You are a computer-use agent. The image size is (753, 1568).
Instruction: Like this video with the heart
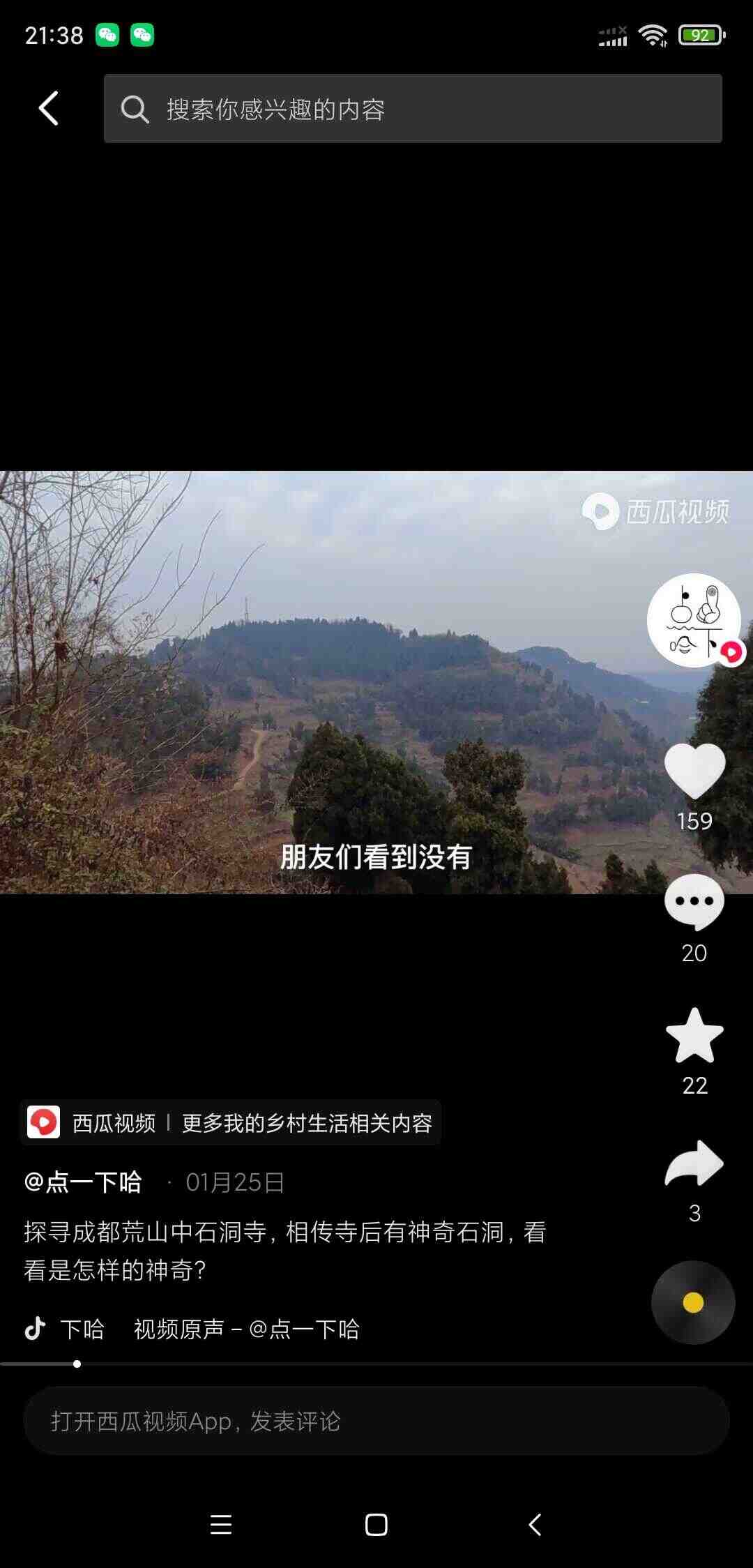click(694, 771)
